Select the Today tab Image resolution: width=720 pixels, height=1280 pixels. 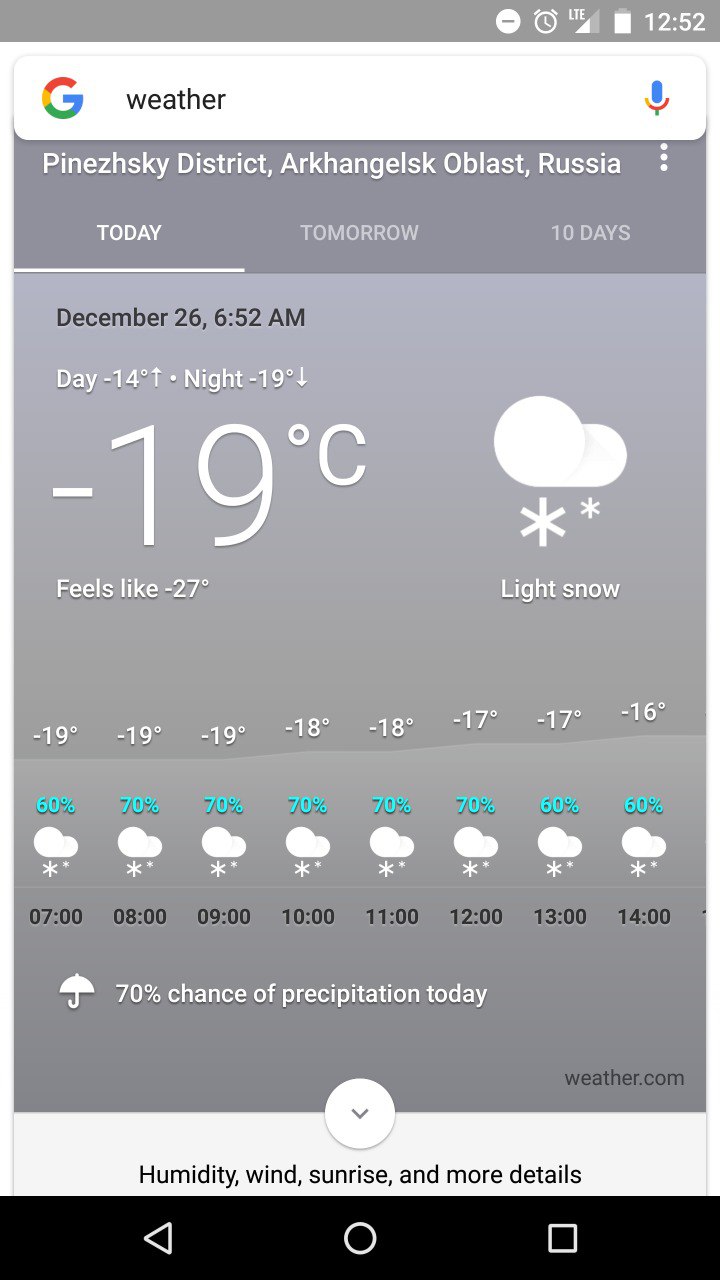tap(129, 233)
